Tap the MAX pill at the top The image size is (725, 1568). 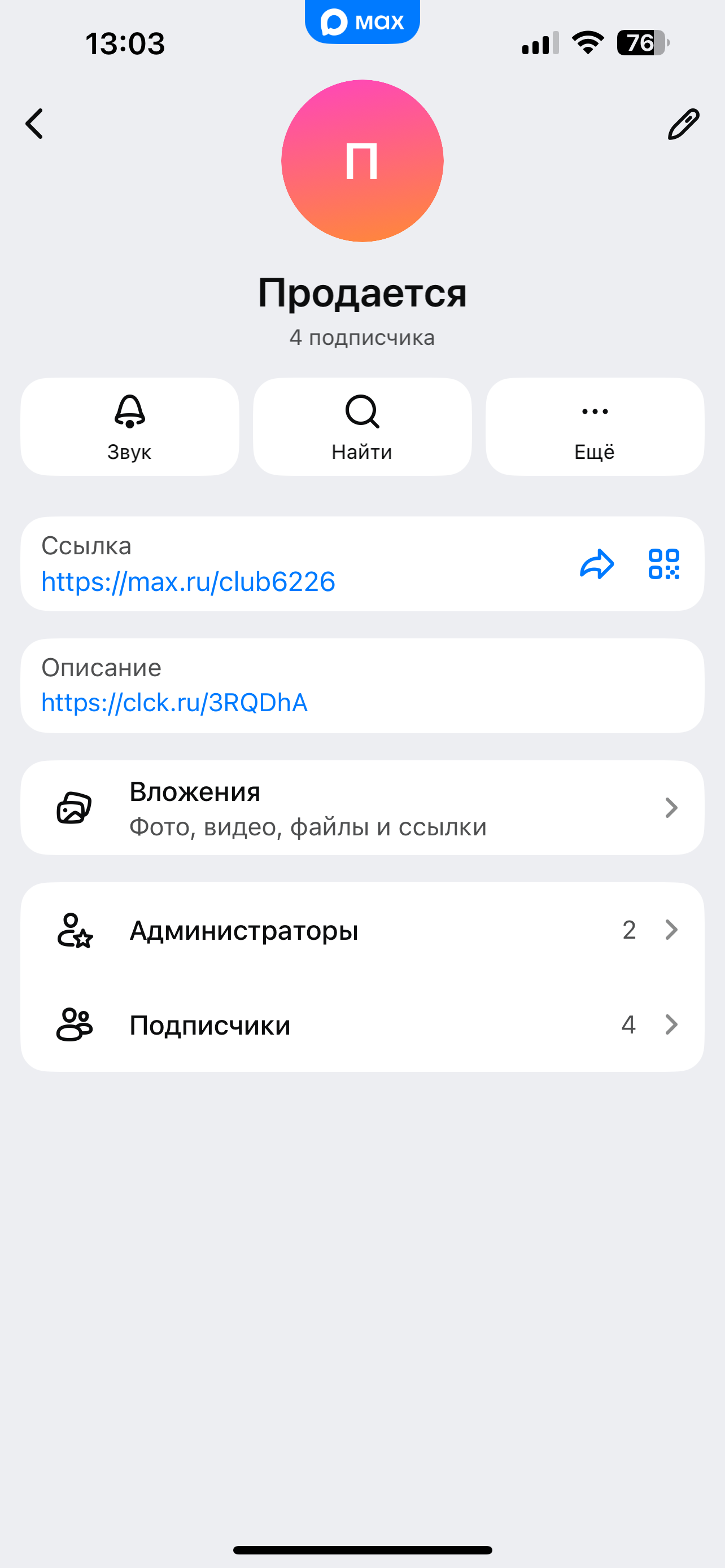tap(362, 22)
